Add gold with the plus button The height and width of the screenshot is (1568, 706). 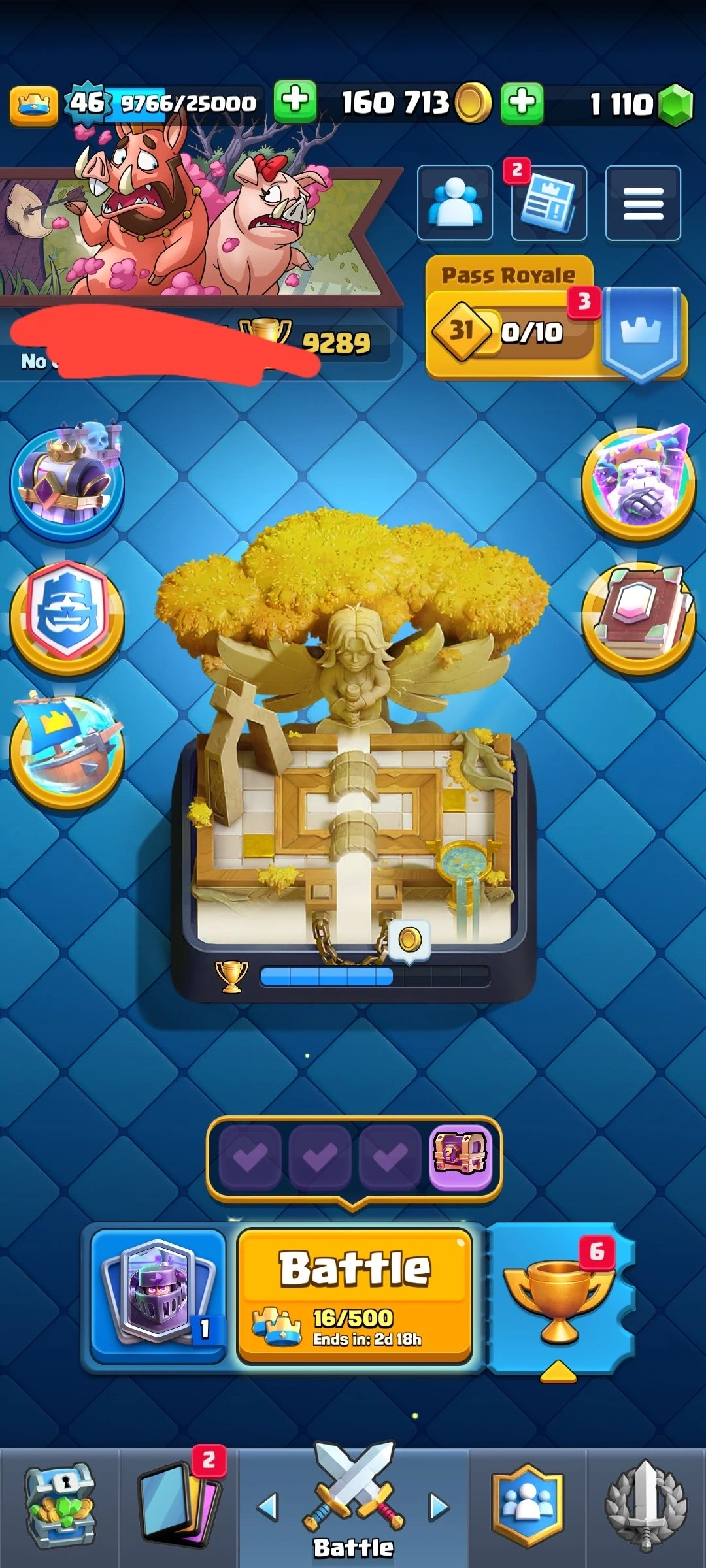pyautogui.click(x=295, y=102)
